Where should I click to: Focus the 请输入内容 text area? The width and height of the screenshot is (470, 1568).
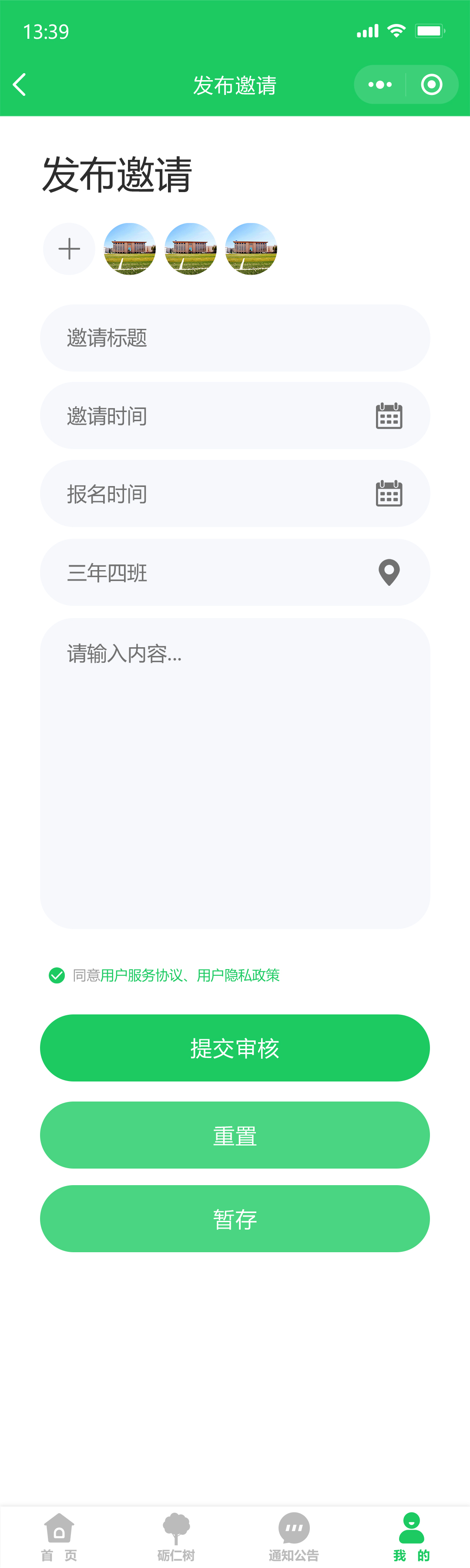(x=235, y=773)
